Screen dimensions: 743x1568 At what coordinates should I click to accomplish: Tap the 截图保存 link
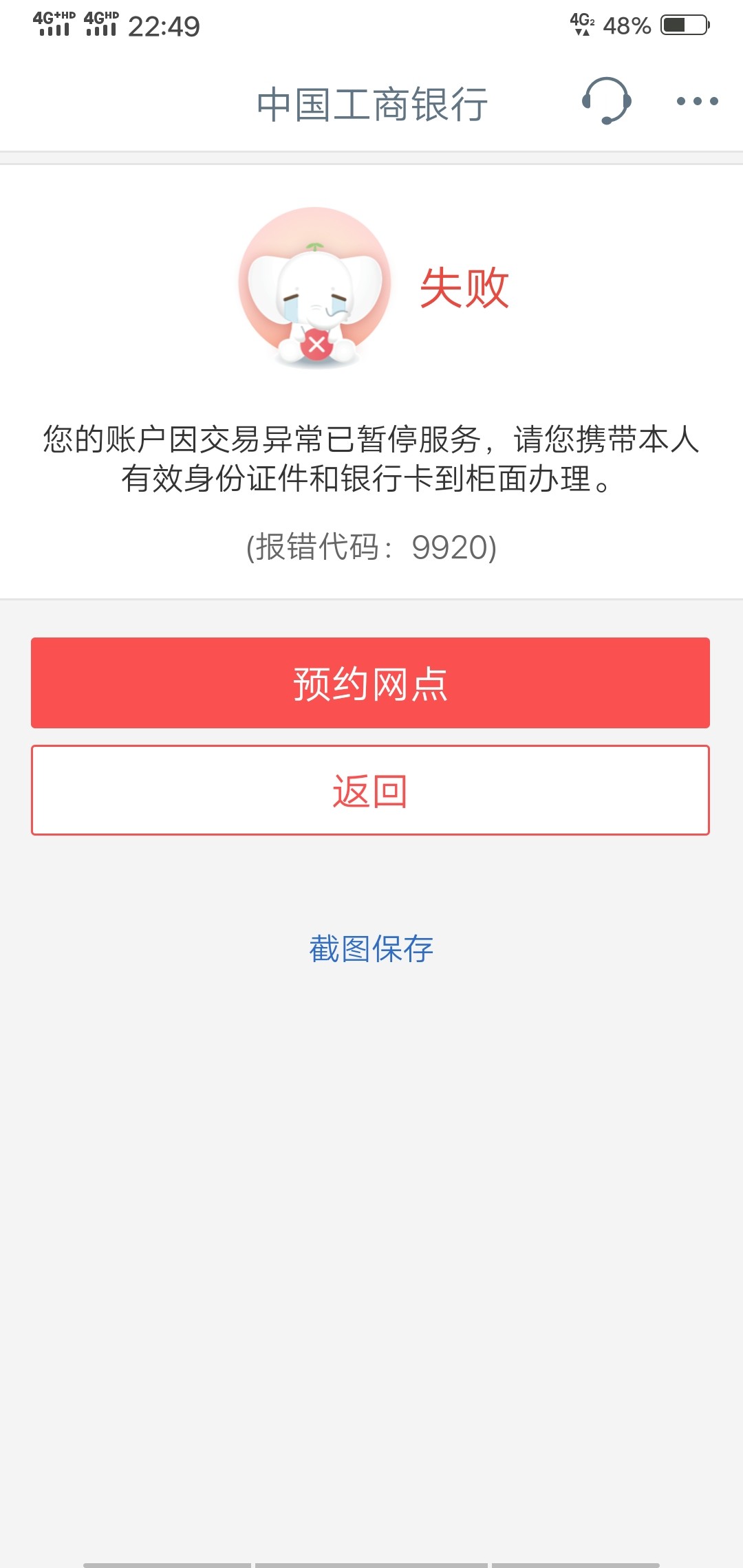coord(371,949)
